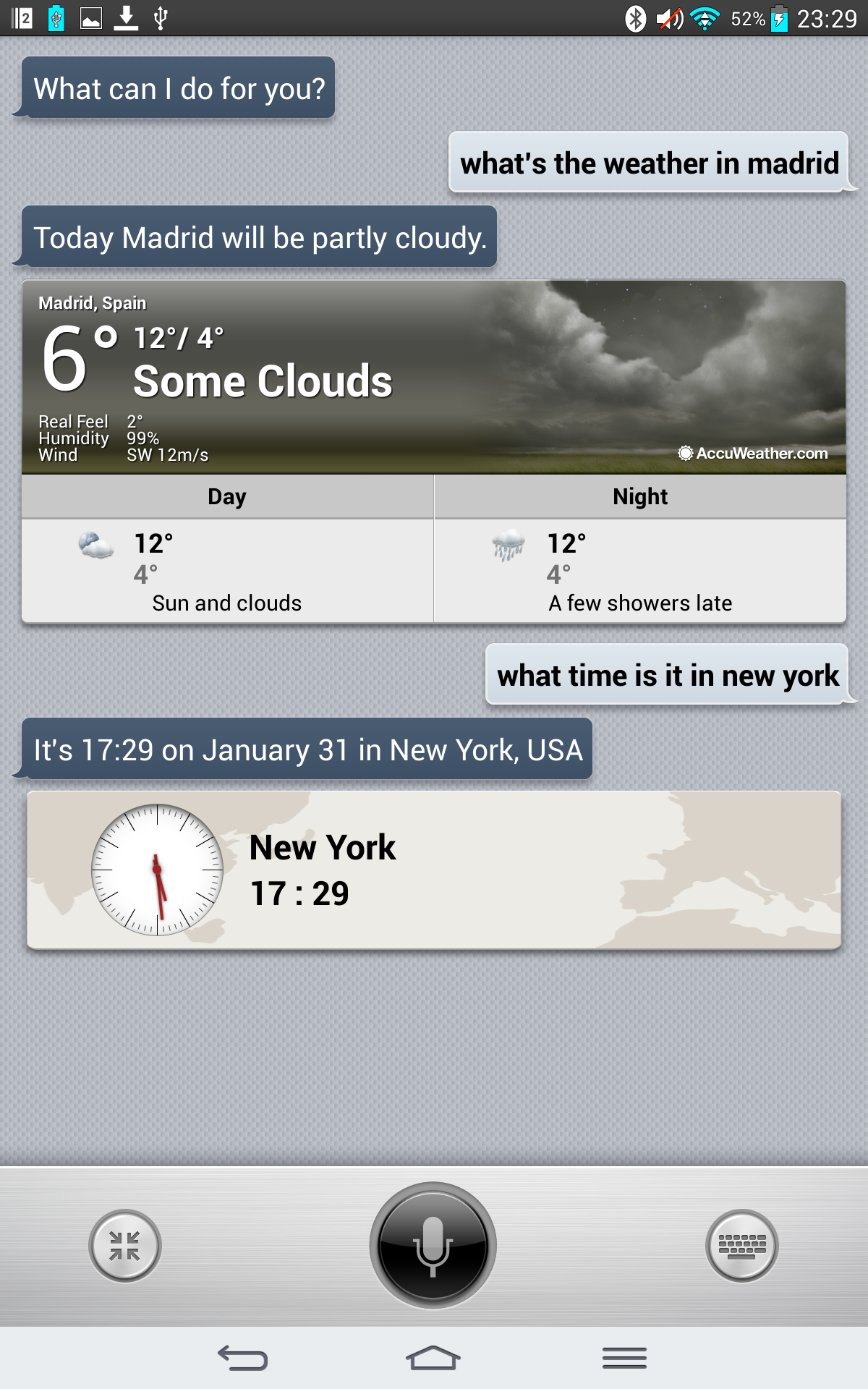Minimize the assistant with the collapse icon

click(x=124, y=1245)
